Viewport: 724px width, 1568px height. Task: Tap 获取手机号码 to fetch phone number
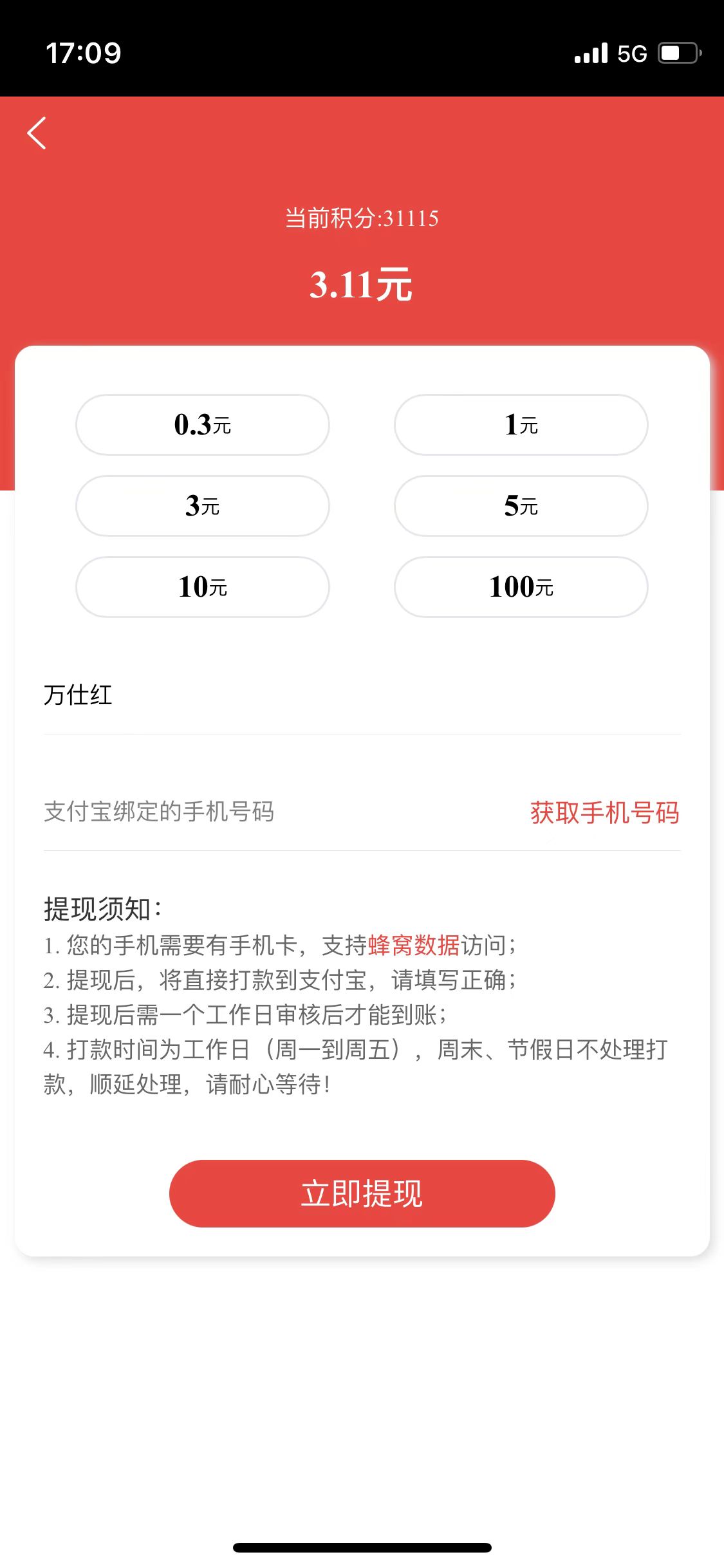pos(605,813)
